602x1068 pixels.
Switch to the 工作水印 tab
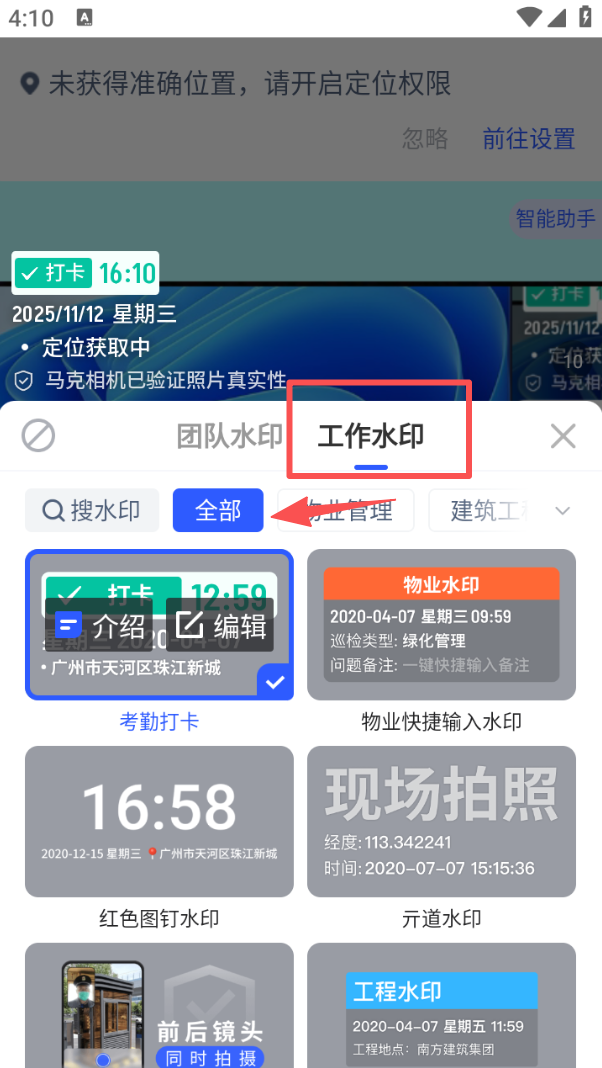(371, 436)
